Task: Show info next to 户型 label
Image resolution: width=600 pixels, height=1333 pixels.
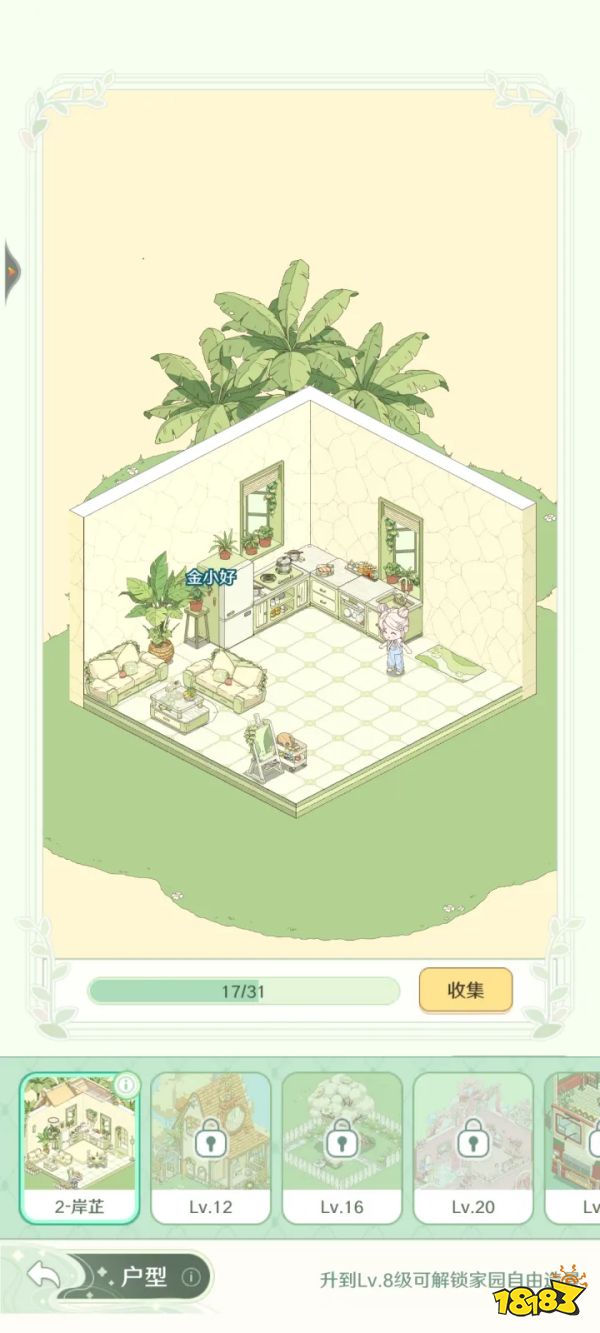Action: pyautogui.click(x=191, y=1277)
